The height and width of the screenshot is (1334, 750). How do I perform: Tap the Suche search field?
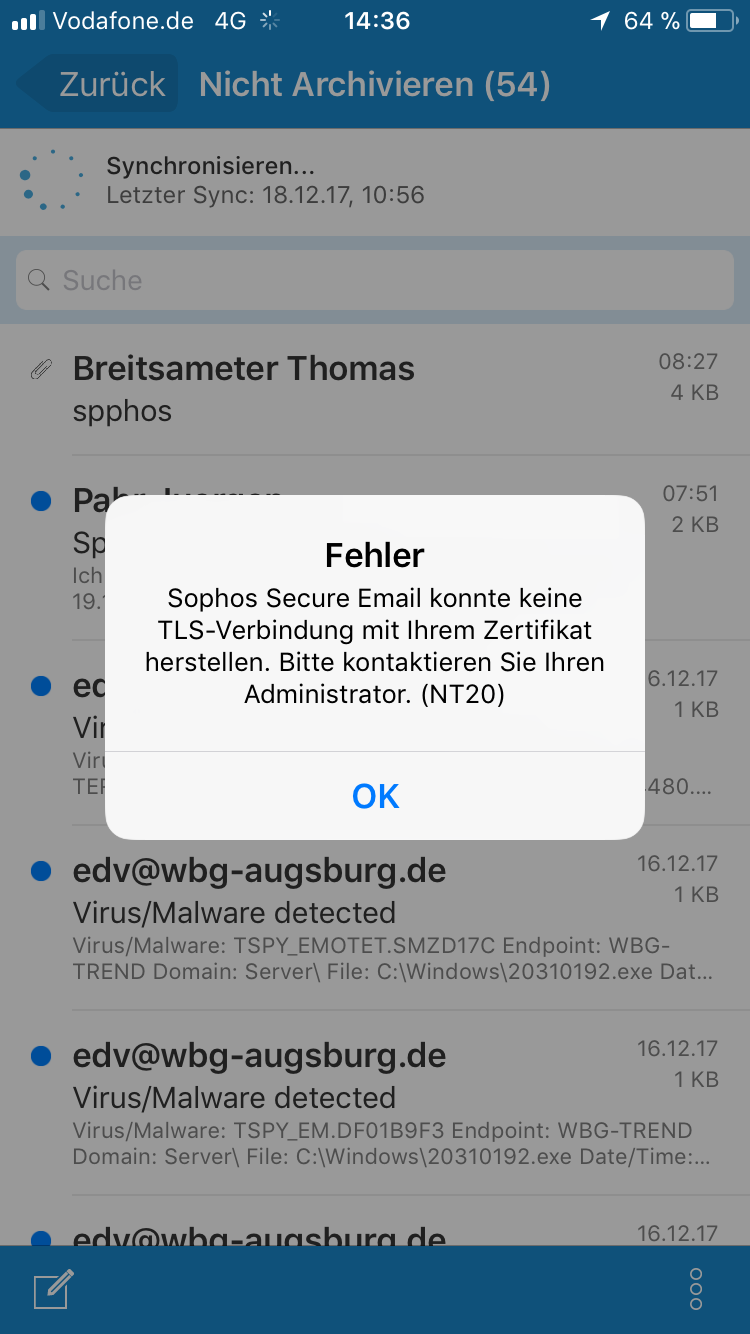(x=375, y=280)
